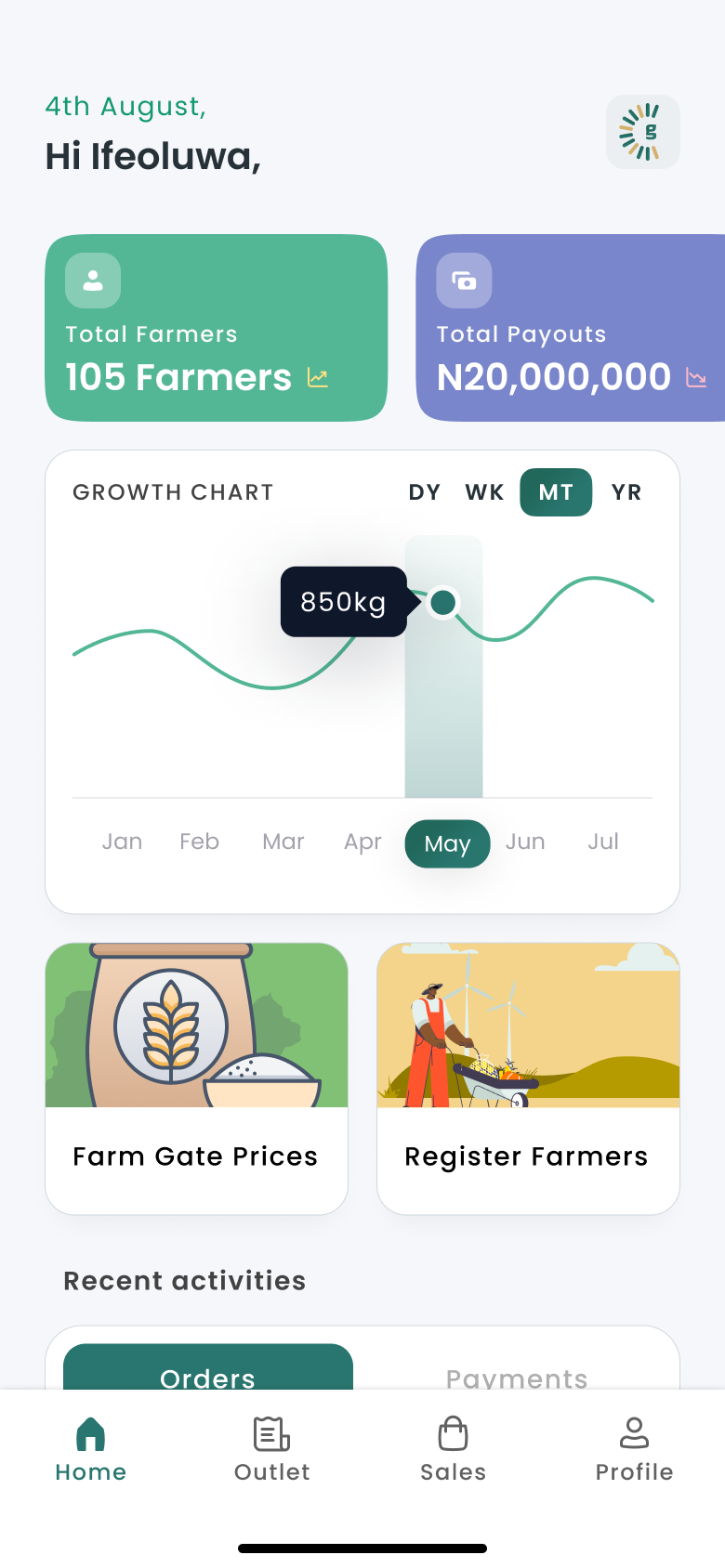Switch growth chart to YR view
The image size is (725, 1568).
pos(626,492)
